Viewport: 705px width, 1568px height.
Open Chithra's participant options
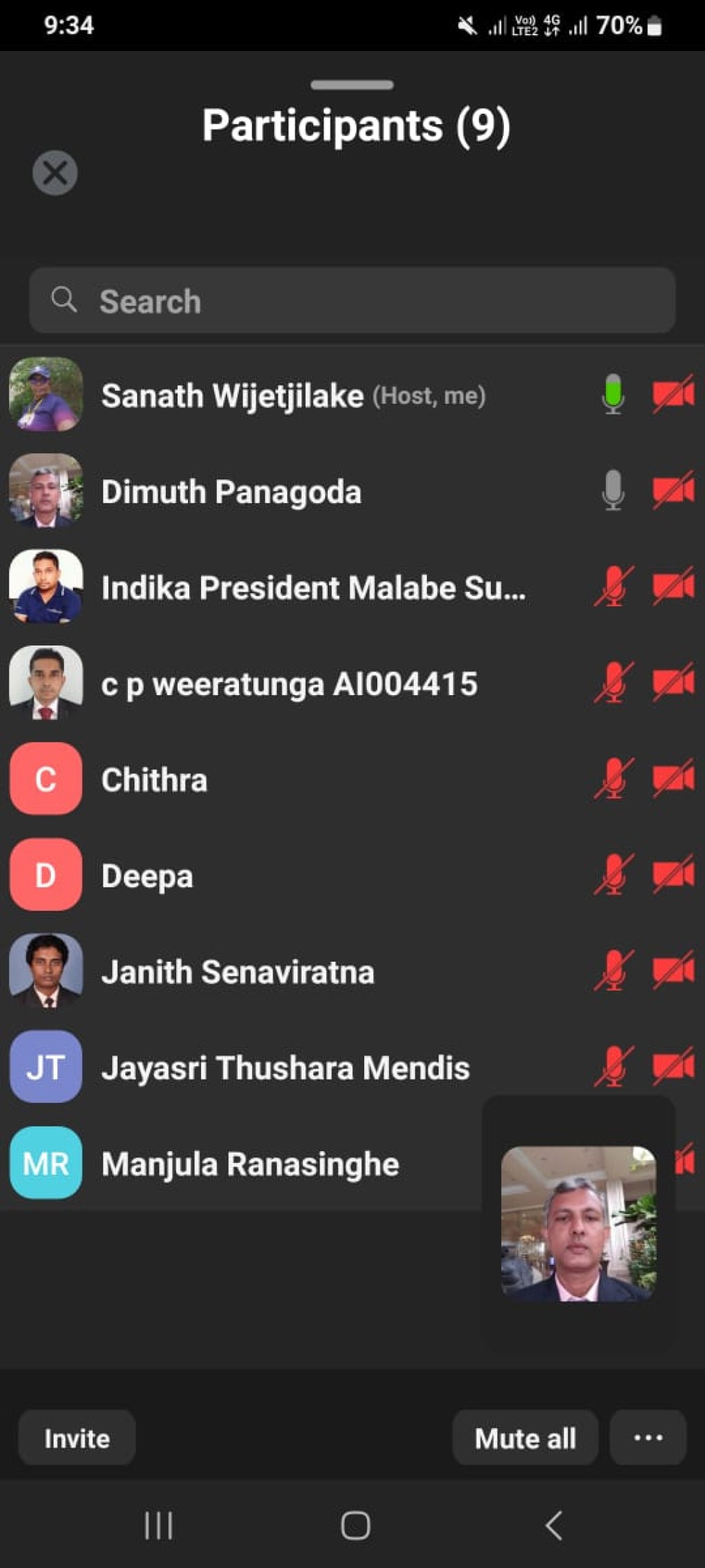(352, 779)
